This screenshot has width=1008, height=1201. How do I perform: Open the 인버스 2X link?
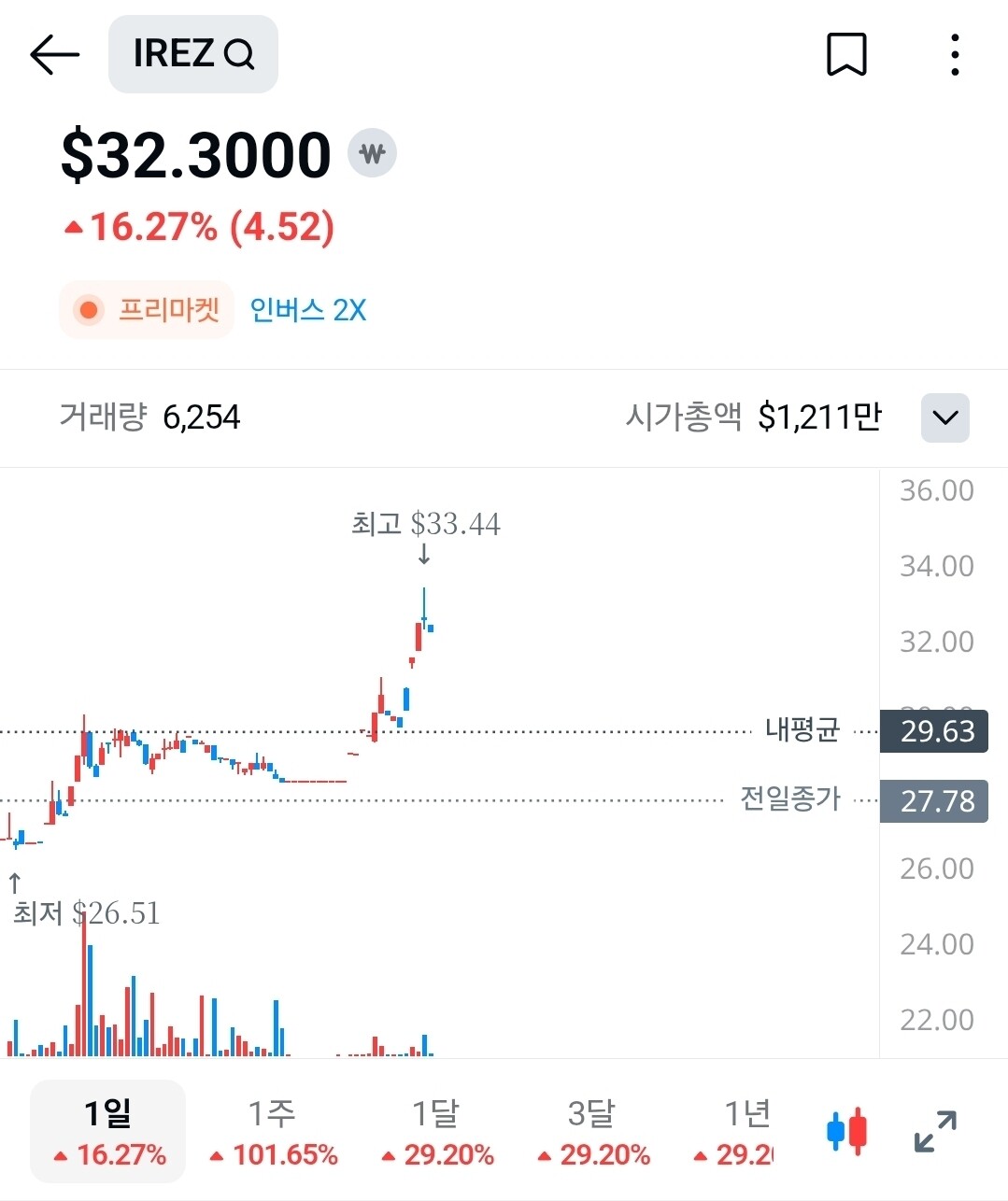tap(307, 310)
